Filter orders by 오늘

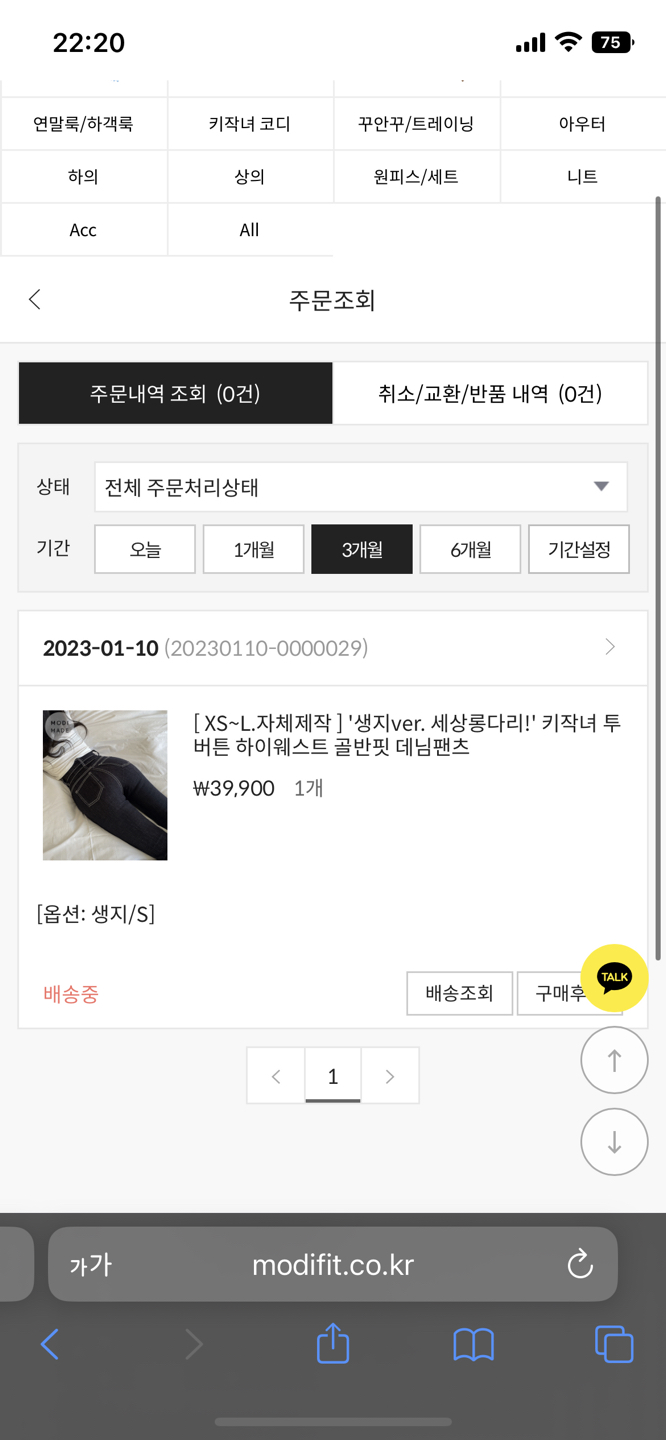point(145,549)
